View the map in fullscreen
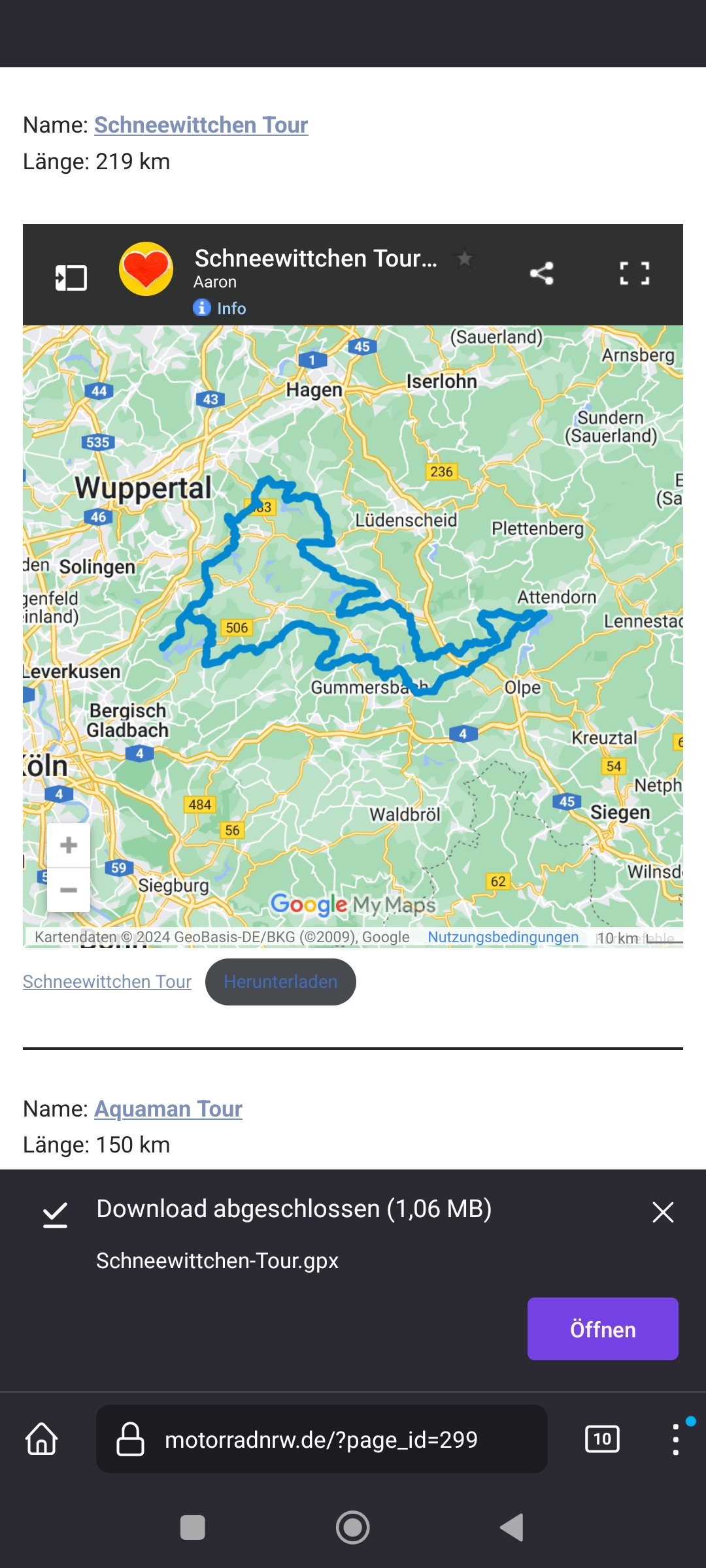This screenshot has height=1568, width=706. pyautogui.click(x=634, y=273)
